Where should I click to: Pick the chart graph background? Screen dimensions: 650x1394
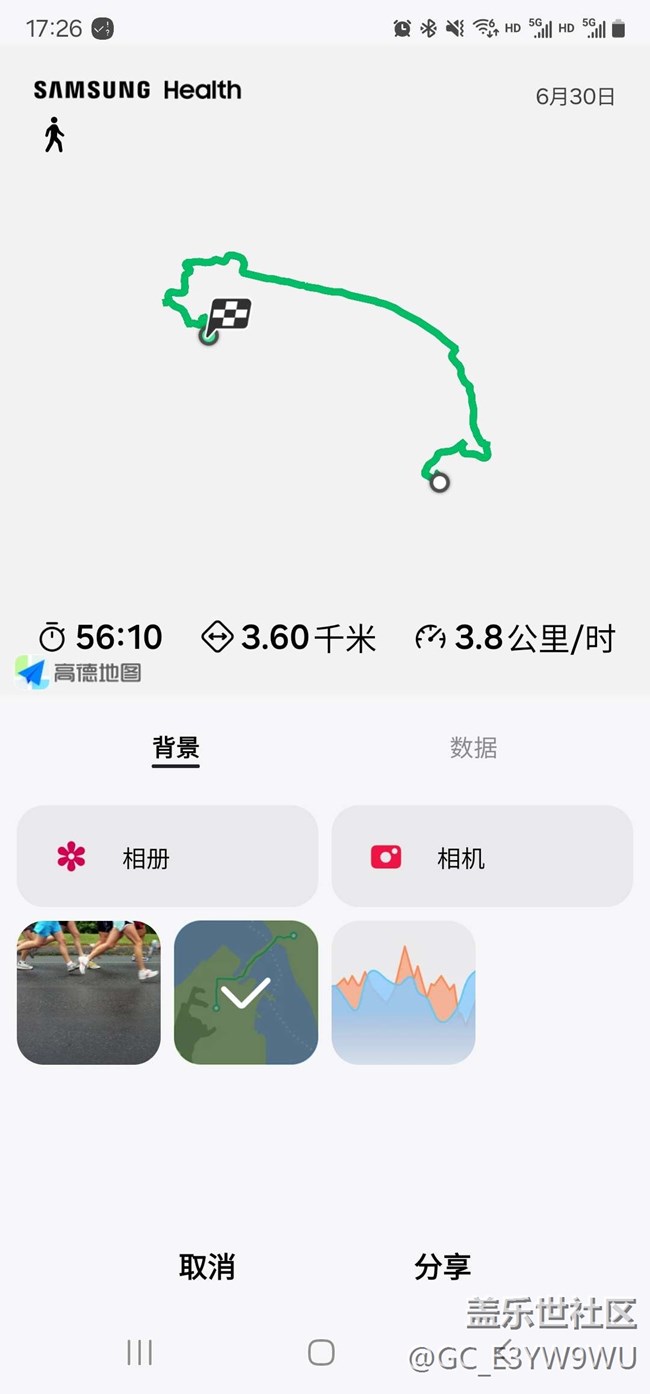[403, 992]
